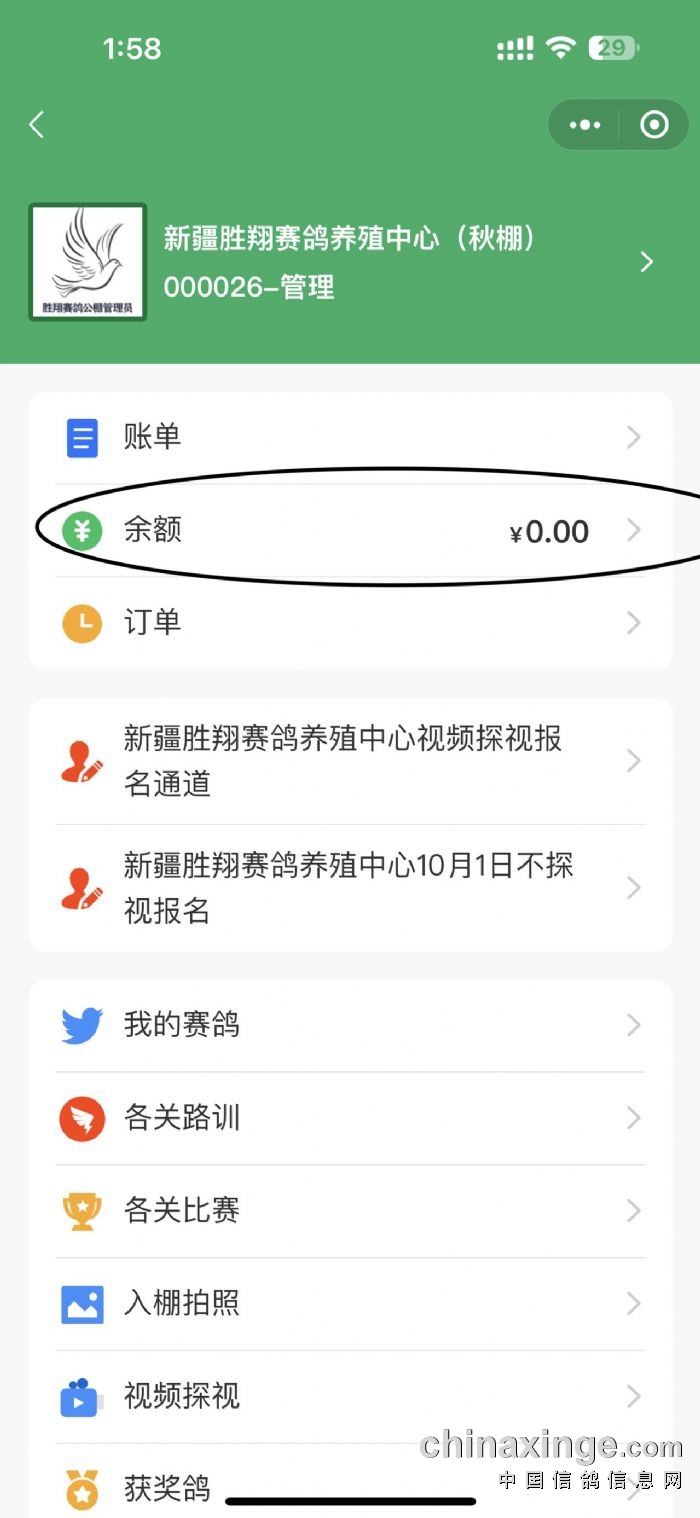Open the 新疆胜翔赛鸽养殖中心（秋棚） profile header
The image size is (700, 1518).
350,262
